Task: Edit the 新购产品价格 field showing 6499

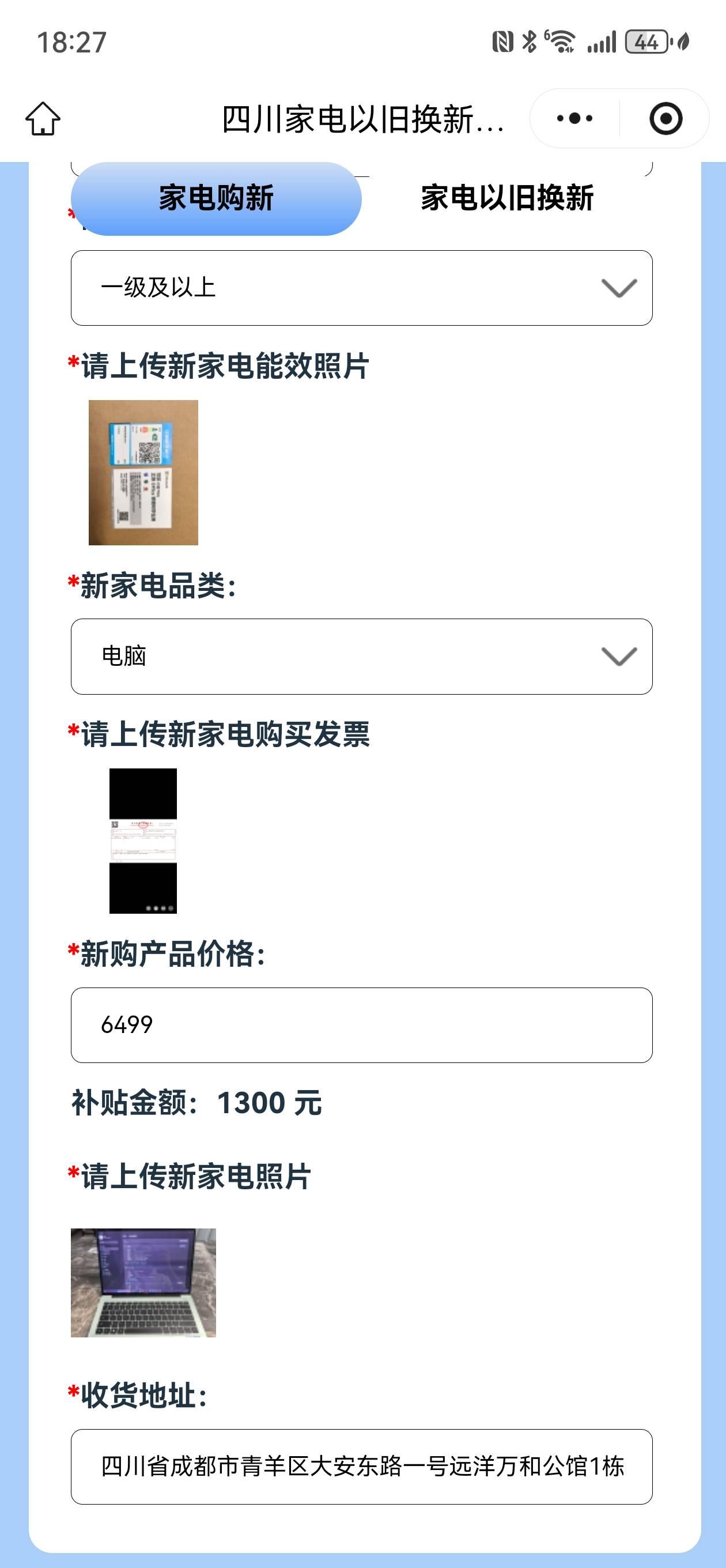Action: pos(361,1025)
